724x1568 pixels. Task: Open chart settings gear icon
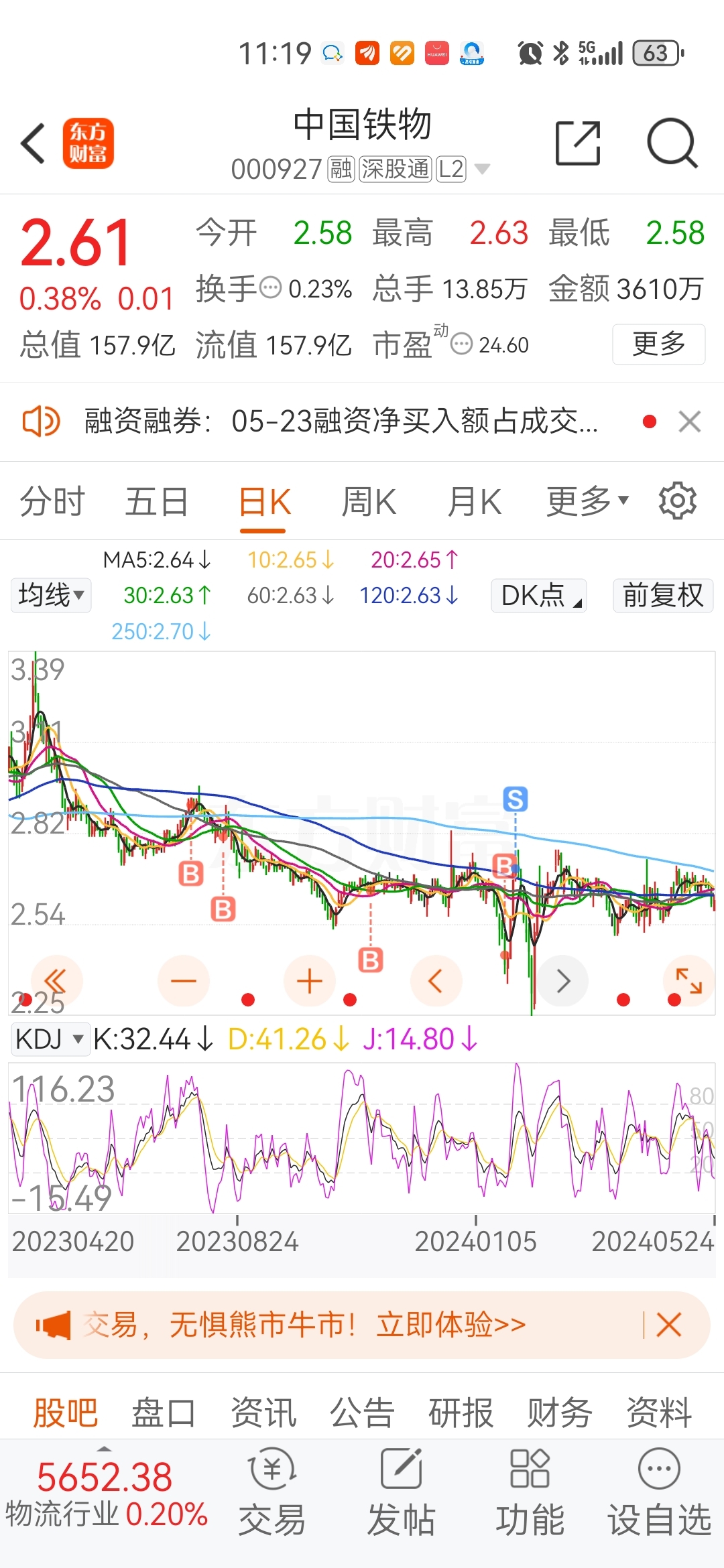click(x=678, y=501)
